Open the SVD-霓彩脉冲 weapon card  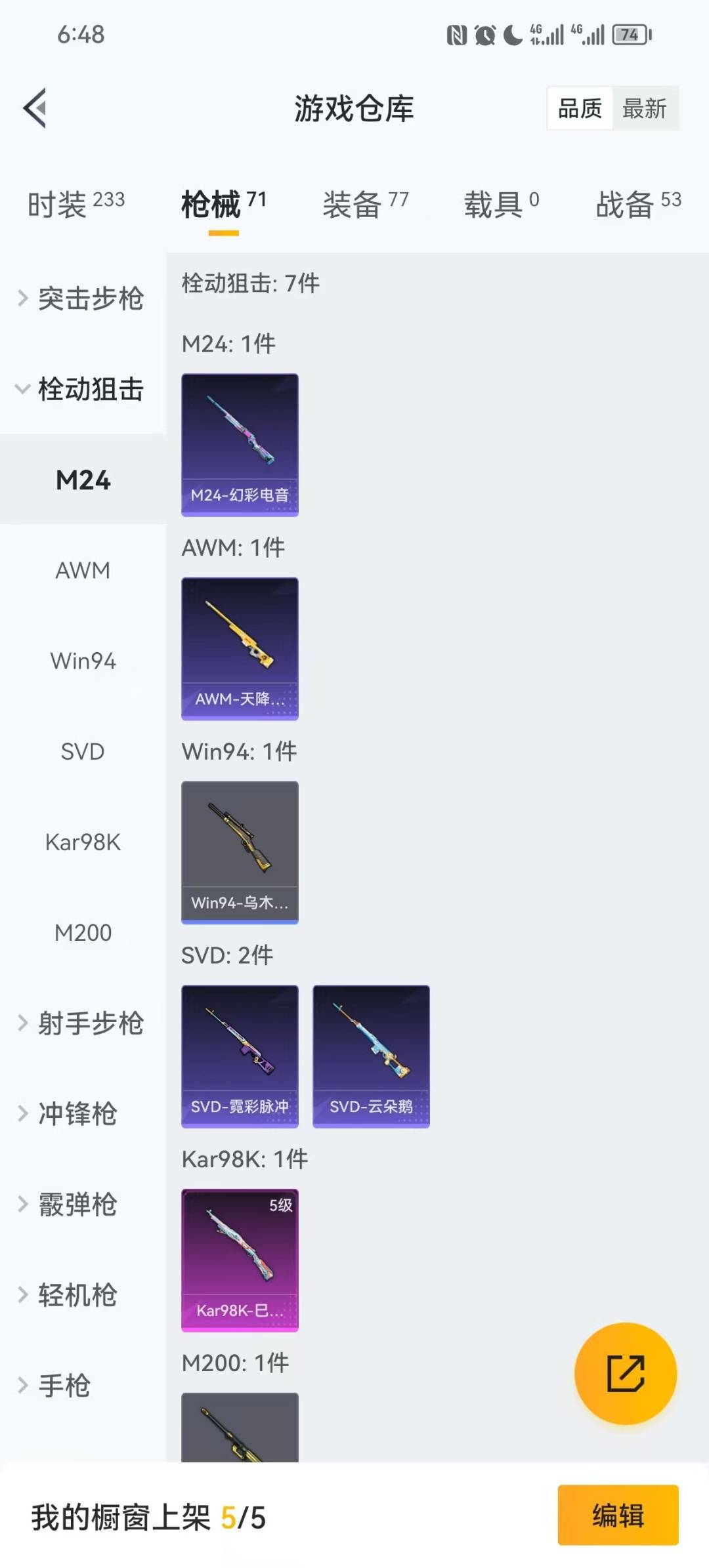(240, 1055)
